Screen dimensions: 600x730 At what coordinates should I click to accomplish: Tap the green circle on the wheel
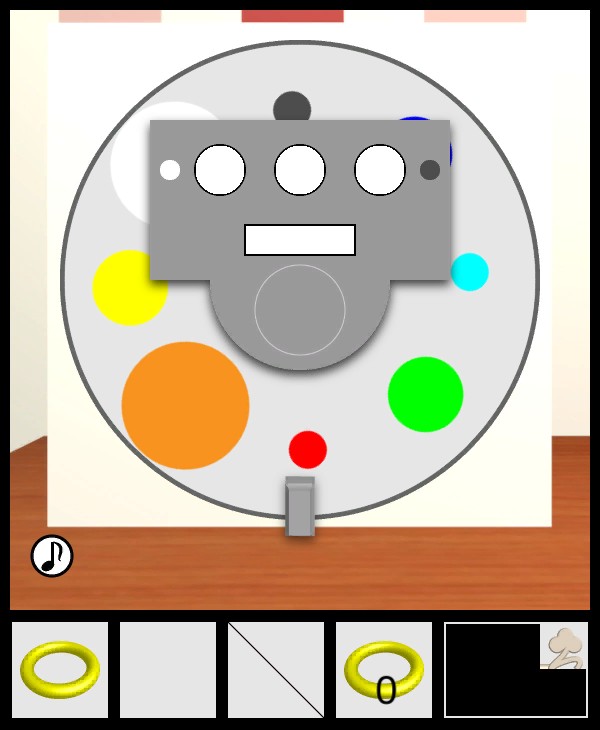425,394
